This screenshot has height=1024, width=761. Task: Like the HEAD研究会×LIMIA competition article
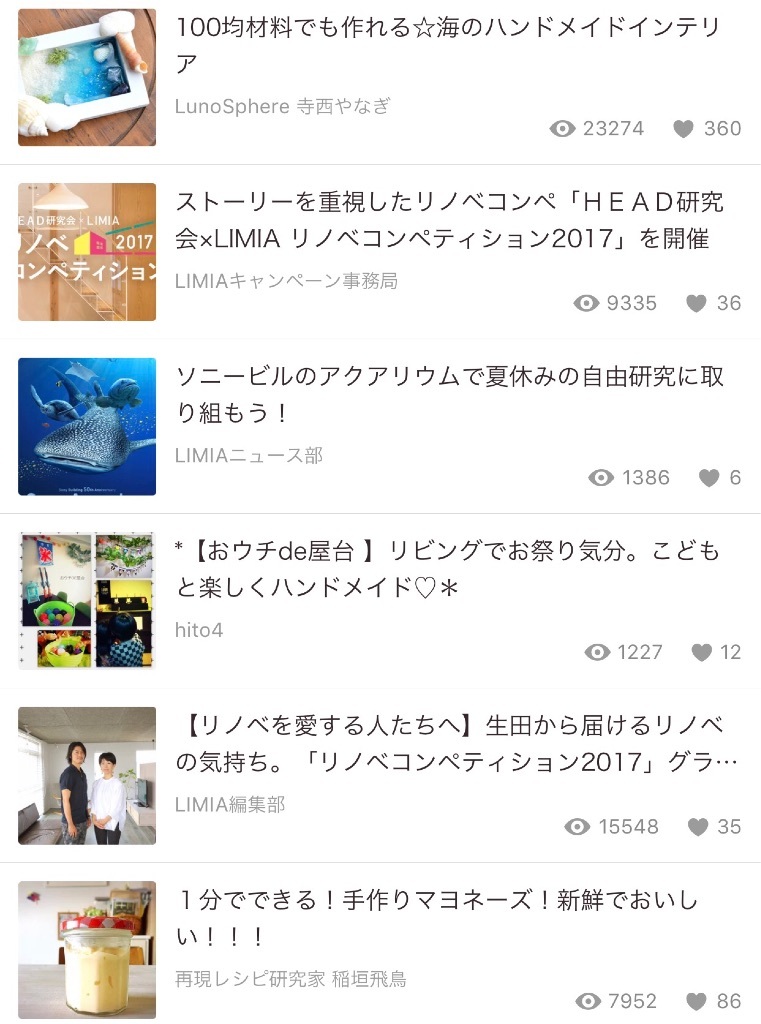pos(697,304)
